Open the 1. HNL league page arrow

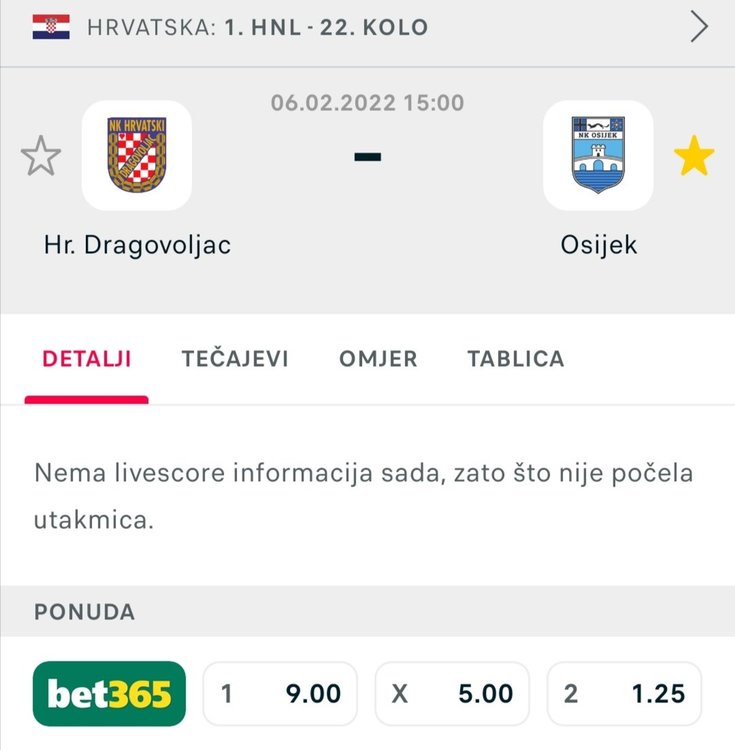point(699,28)
